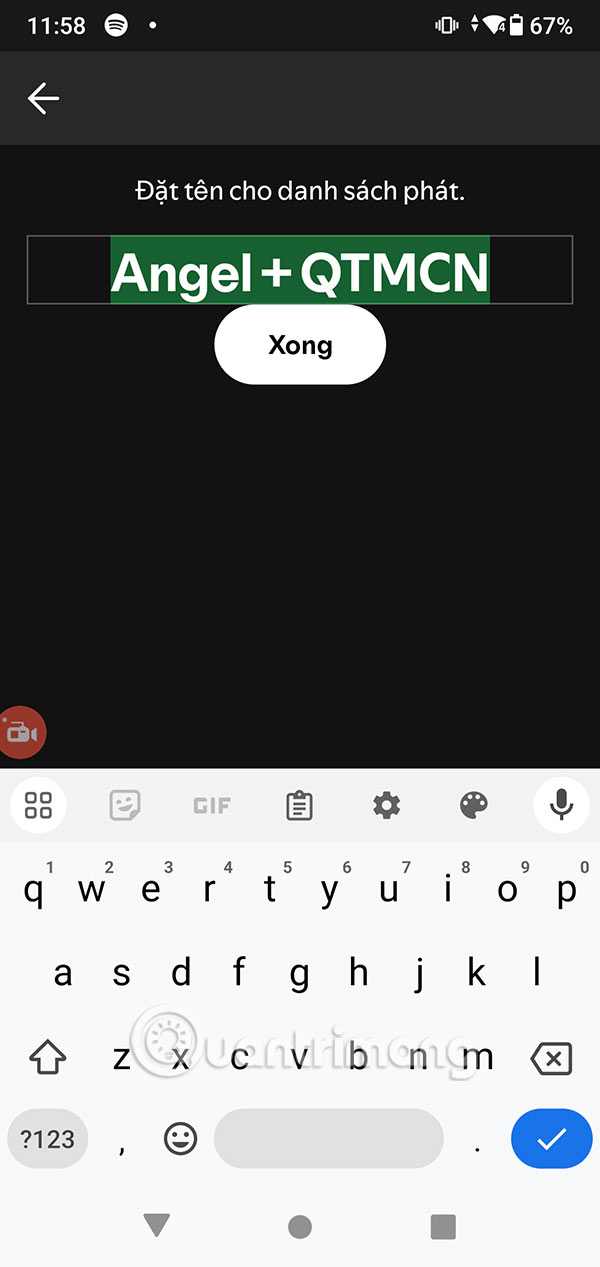Screen dimensions: 600x1267
Task: Switch to the ?123 symbols keyboard
Action: (x=47, y=1139)
